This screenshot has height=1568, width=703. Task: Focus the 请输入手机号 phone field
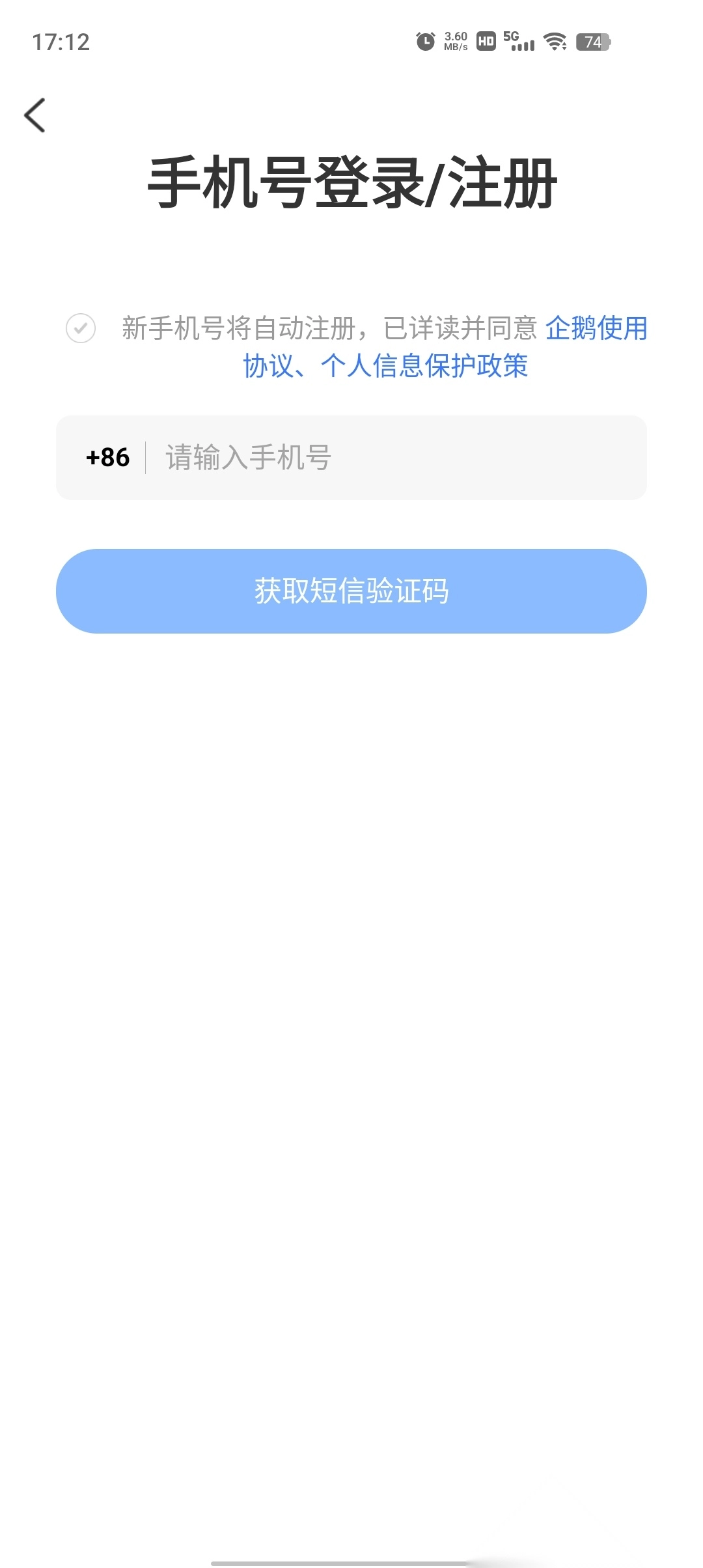pyautogui.click(x=391, y=458)
